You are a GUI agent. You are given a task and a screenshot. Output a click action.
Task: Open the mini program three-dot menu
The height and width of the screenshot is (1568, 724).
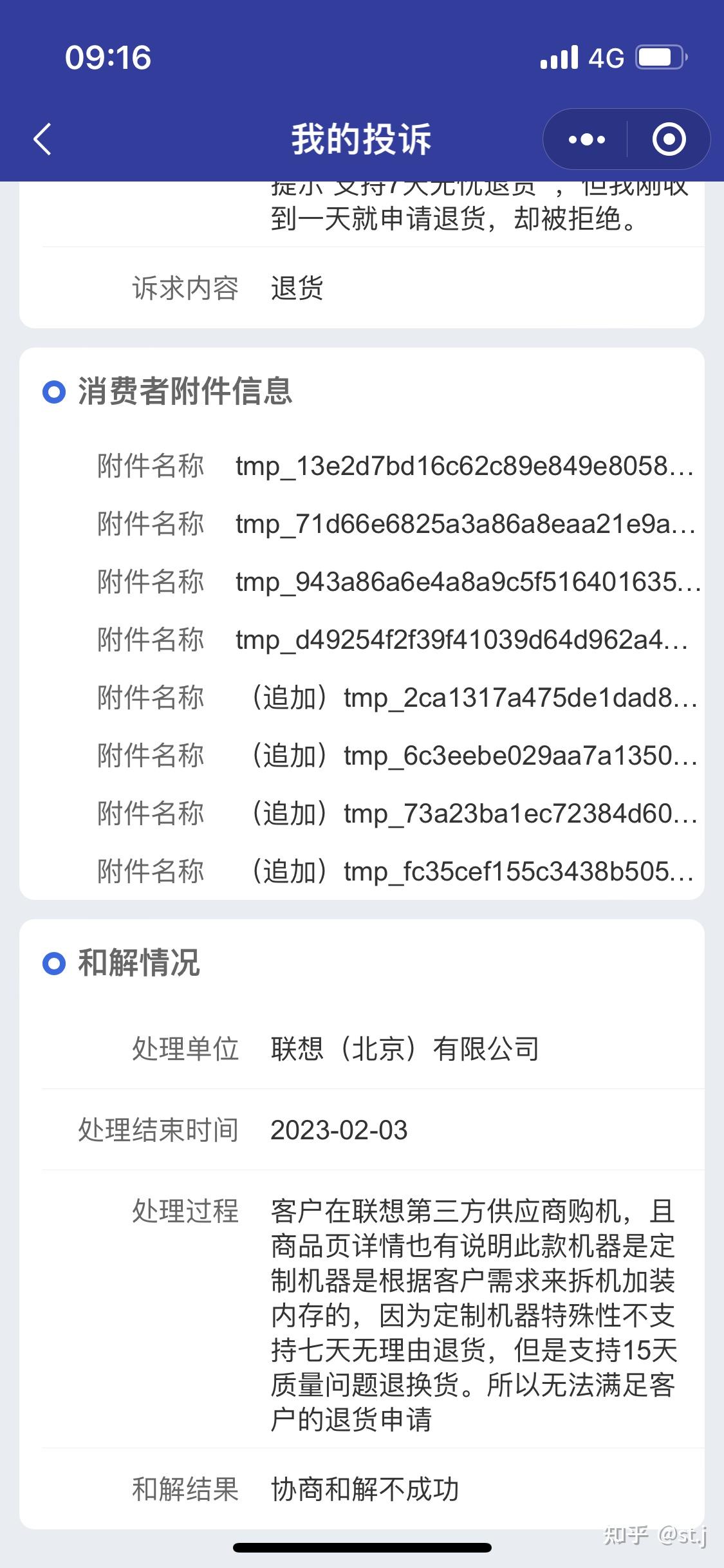(x=586, y=139)
